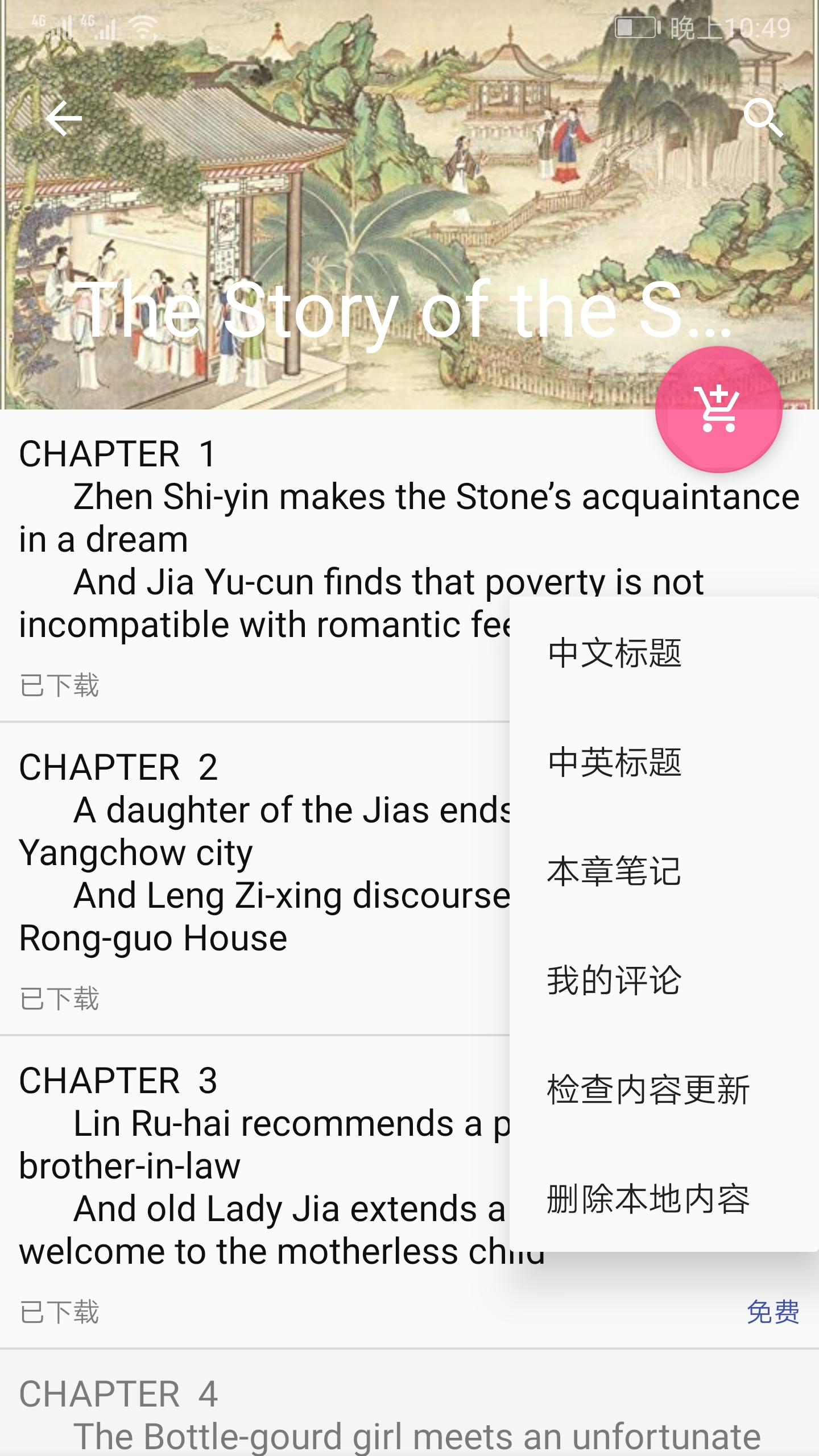The width and height of the screenshot is (819, 1456).
Task: Open the search magnifier icon
Action: (763, 117)
